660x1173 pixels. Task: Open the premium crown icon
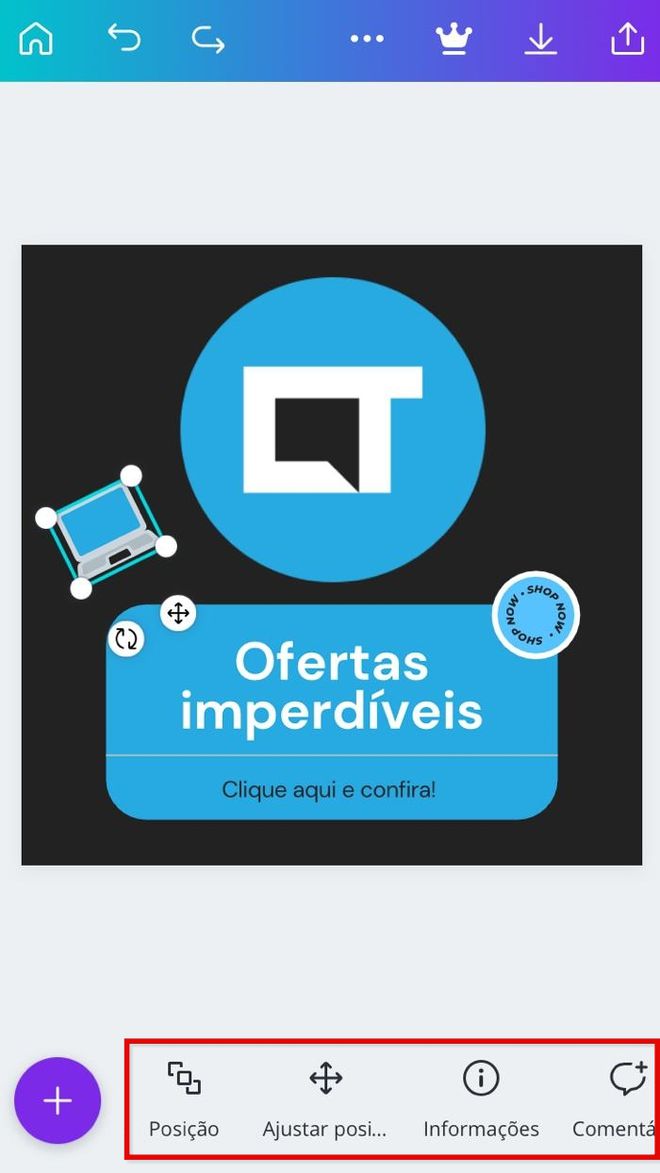point(454,39)
